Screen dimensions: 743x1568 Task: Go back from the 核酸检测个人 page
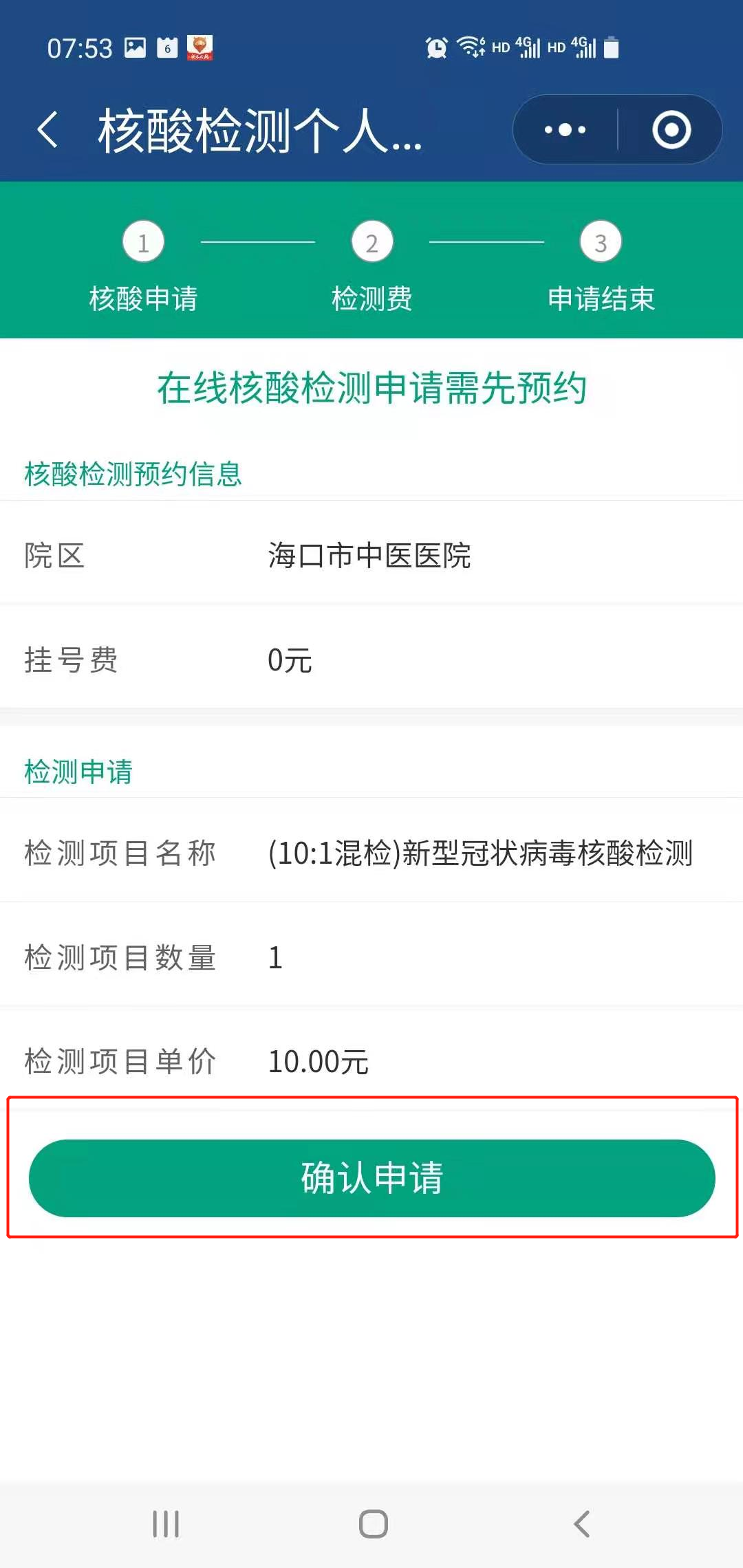tap(48, 130)
